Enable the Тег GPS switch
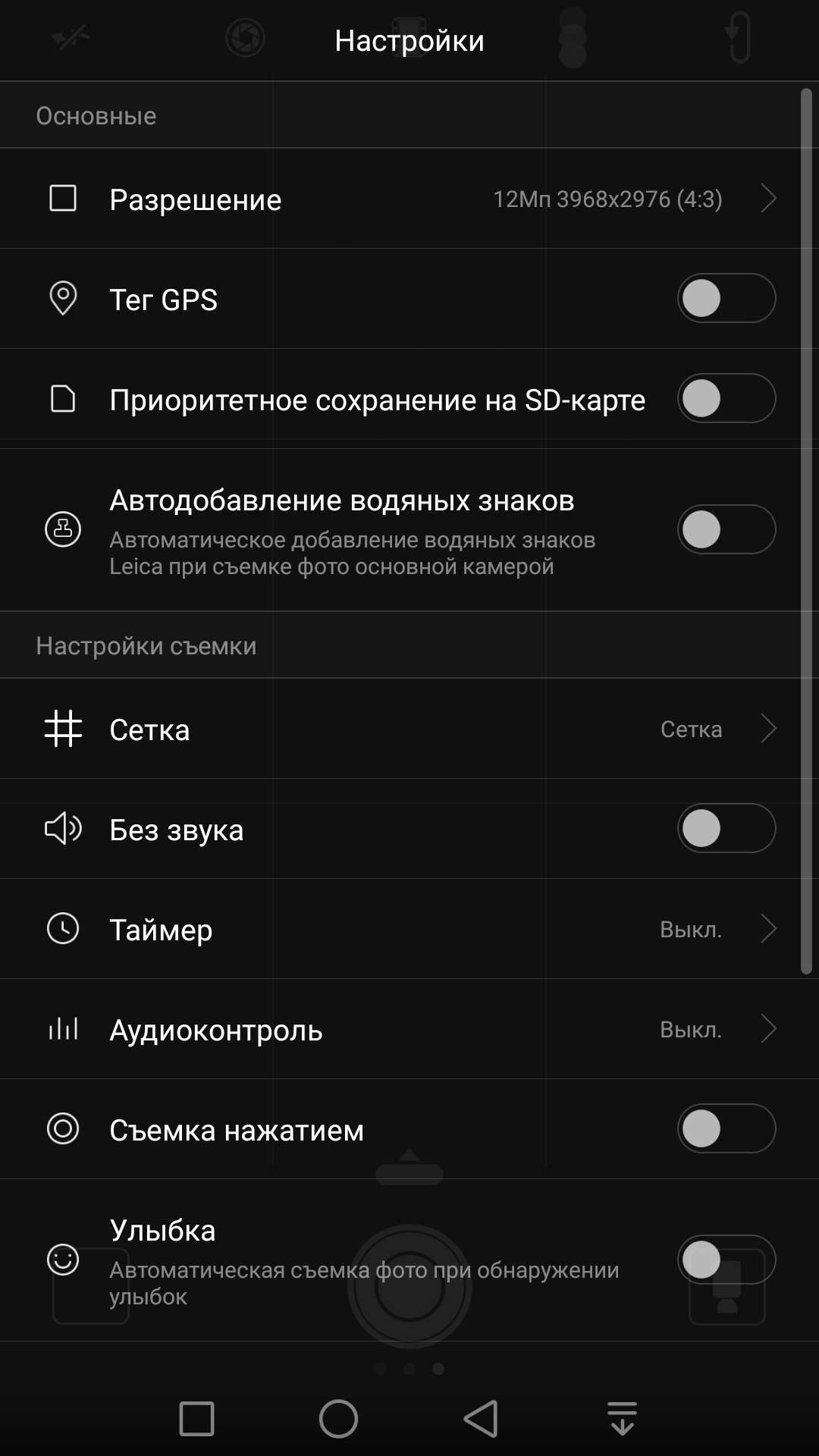Screen dimensions: 819x1456 point(726,298)
